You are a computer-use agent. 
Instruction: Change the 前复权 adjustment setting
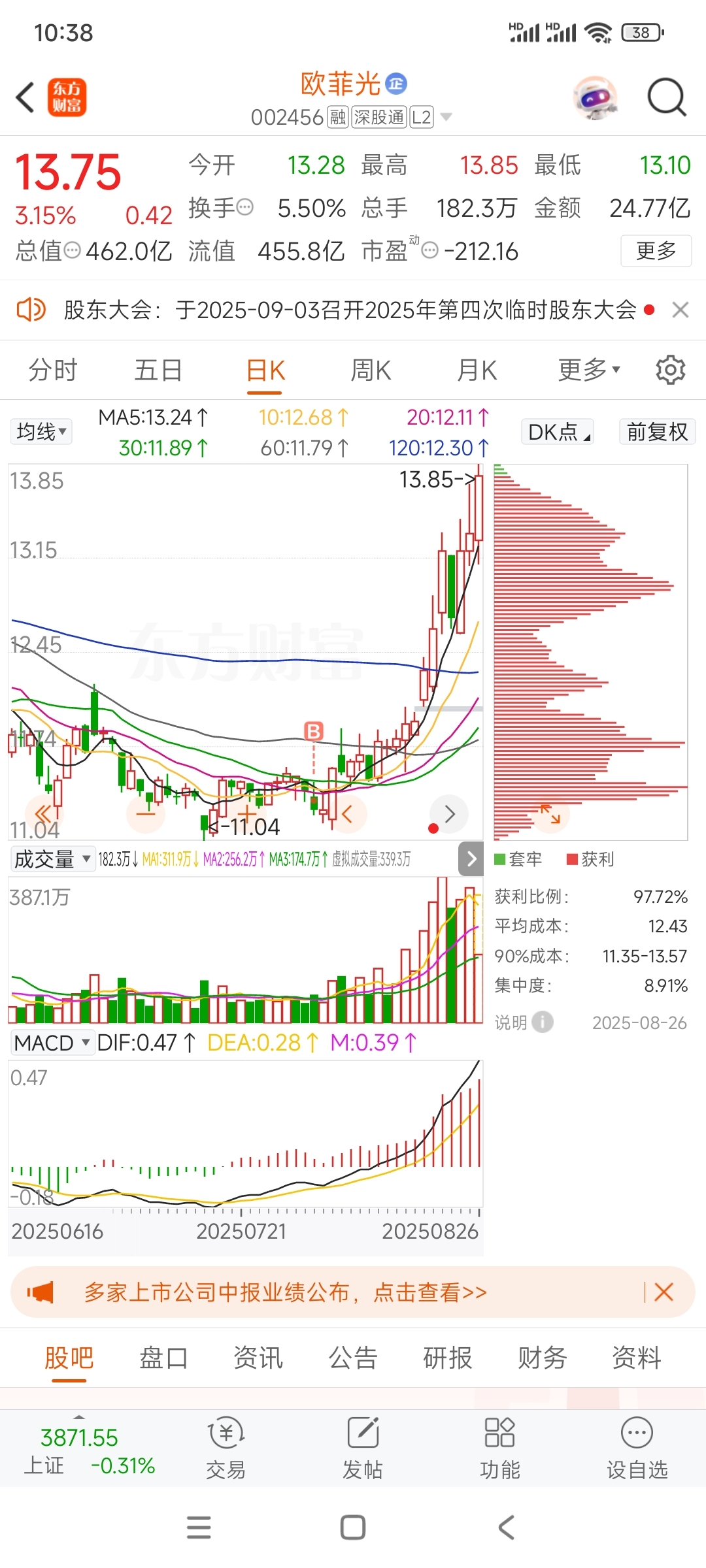point(657,432)
